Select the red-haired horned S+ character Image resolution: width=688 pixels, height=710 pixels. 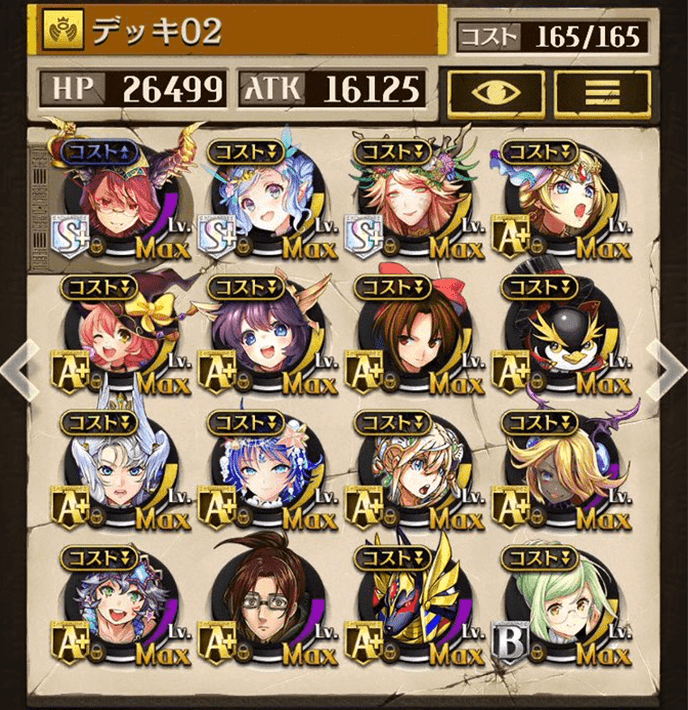[113, 198]
